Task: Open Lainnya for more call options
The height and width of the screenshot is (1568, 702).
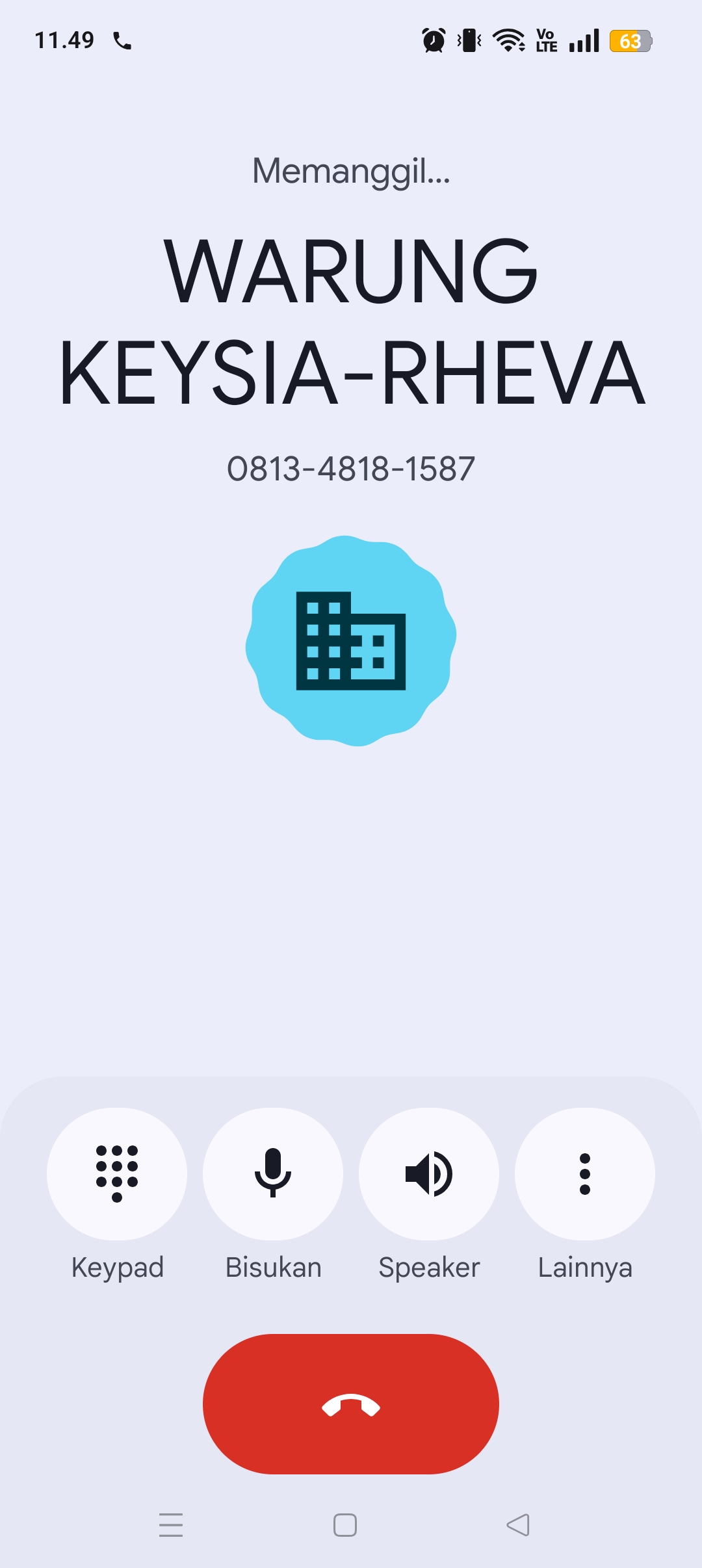Action: click(x=585, y=1173)
